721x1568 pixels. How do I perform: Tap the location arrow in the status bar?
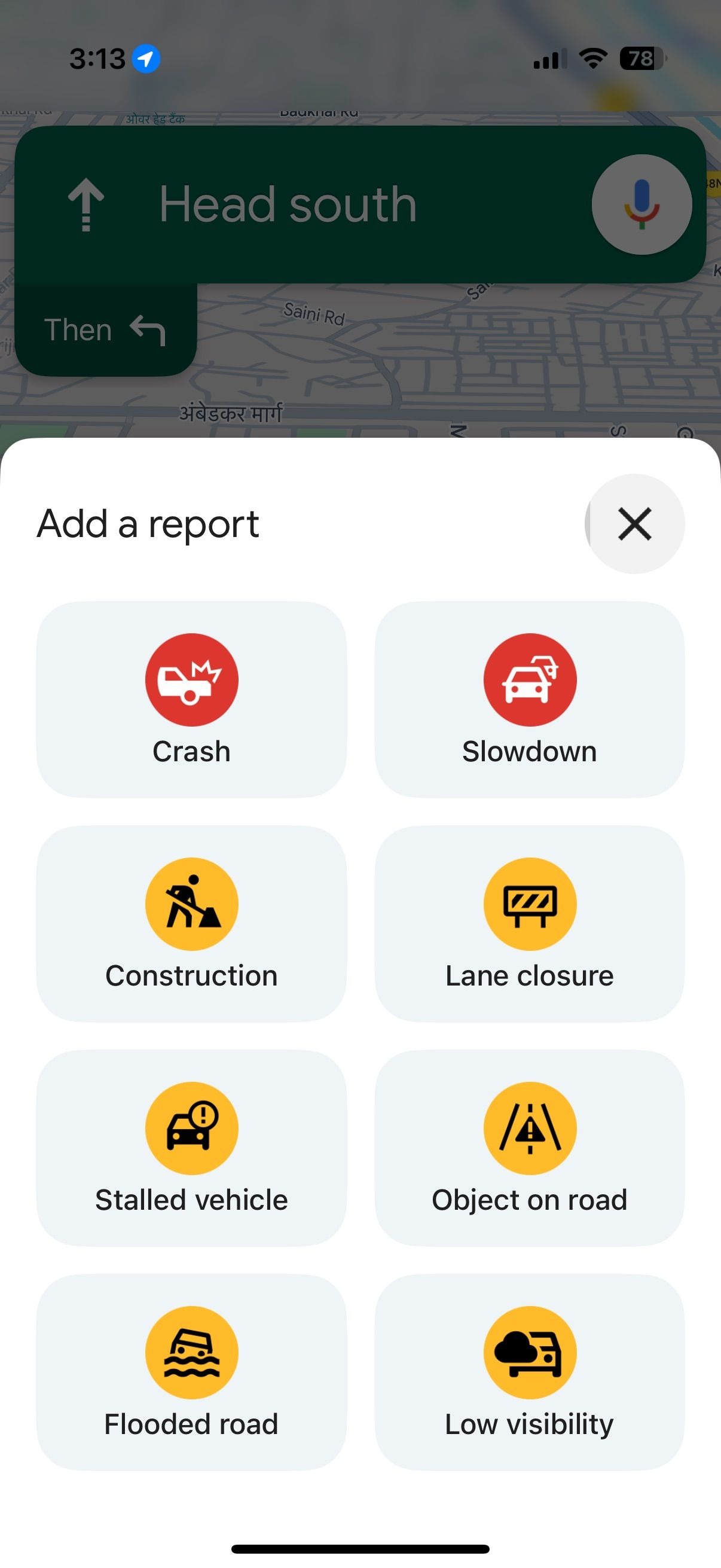(x=145, y=59)
